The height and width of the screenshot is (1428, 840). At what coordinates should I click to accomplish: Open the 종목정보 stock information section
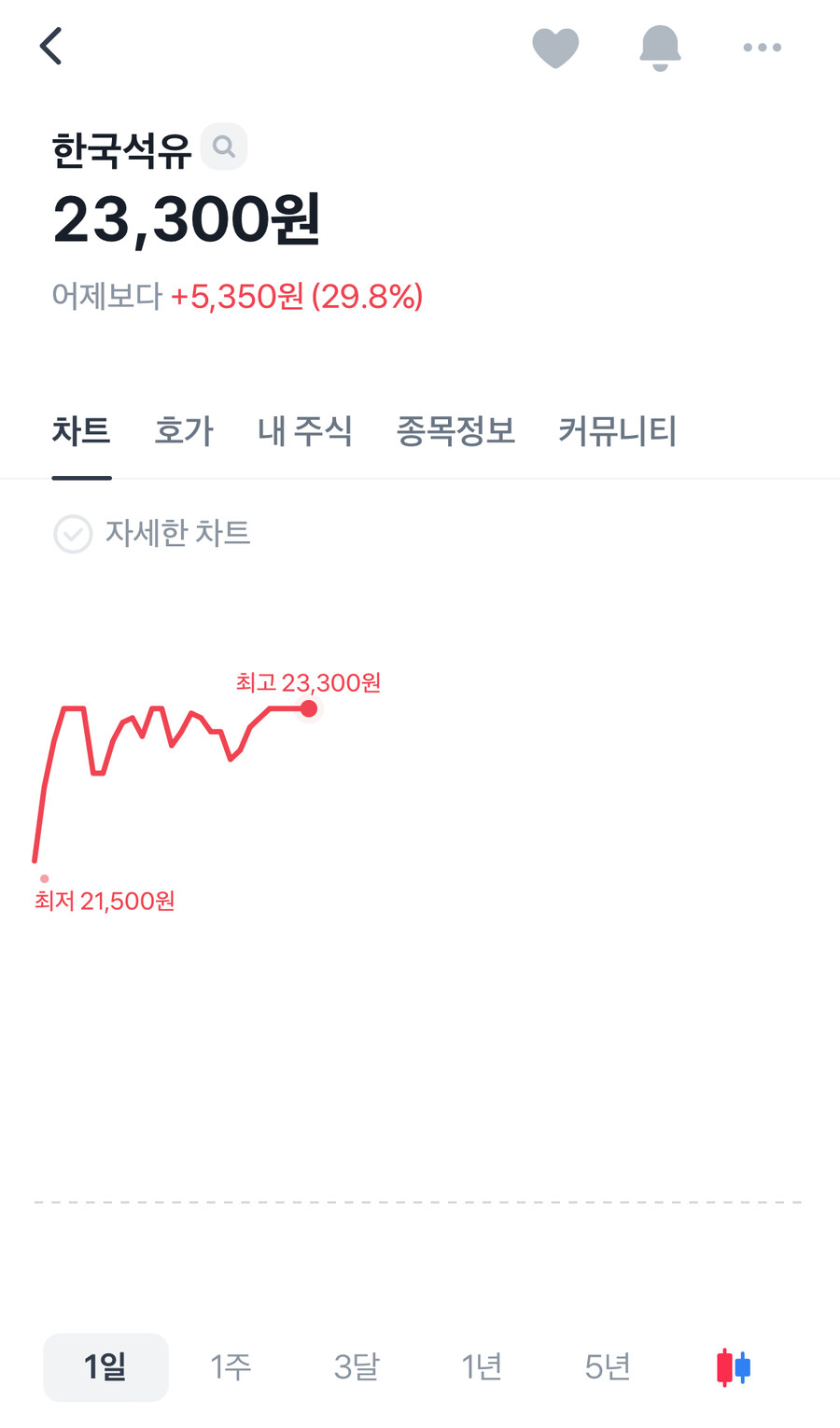(455, 431)
